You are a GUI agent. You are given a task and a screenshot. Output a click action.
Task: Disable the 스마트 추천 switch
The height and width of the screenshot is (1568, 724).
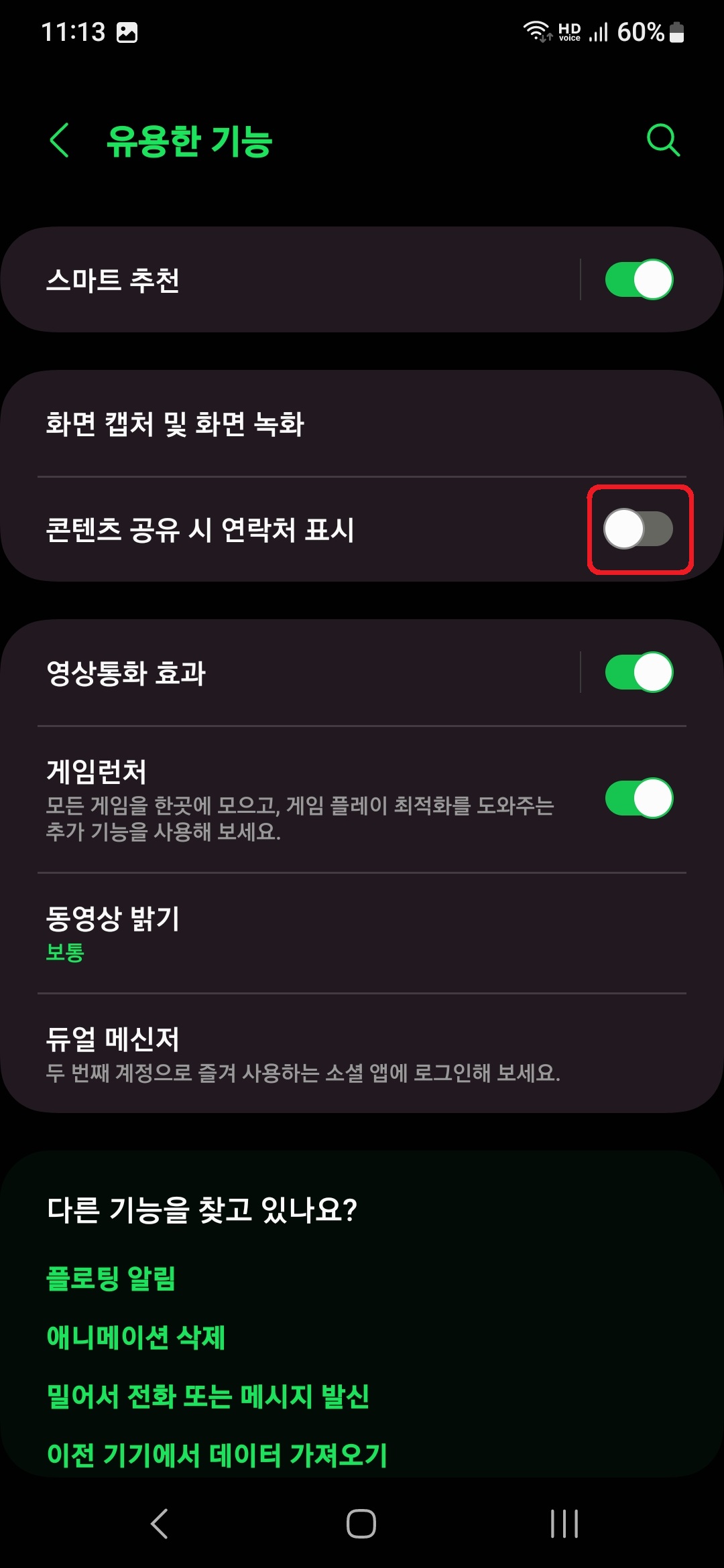coord(639,279)
